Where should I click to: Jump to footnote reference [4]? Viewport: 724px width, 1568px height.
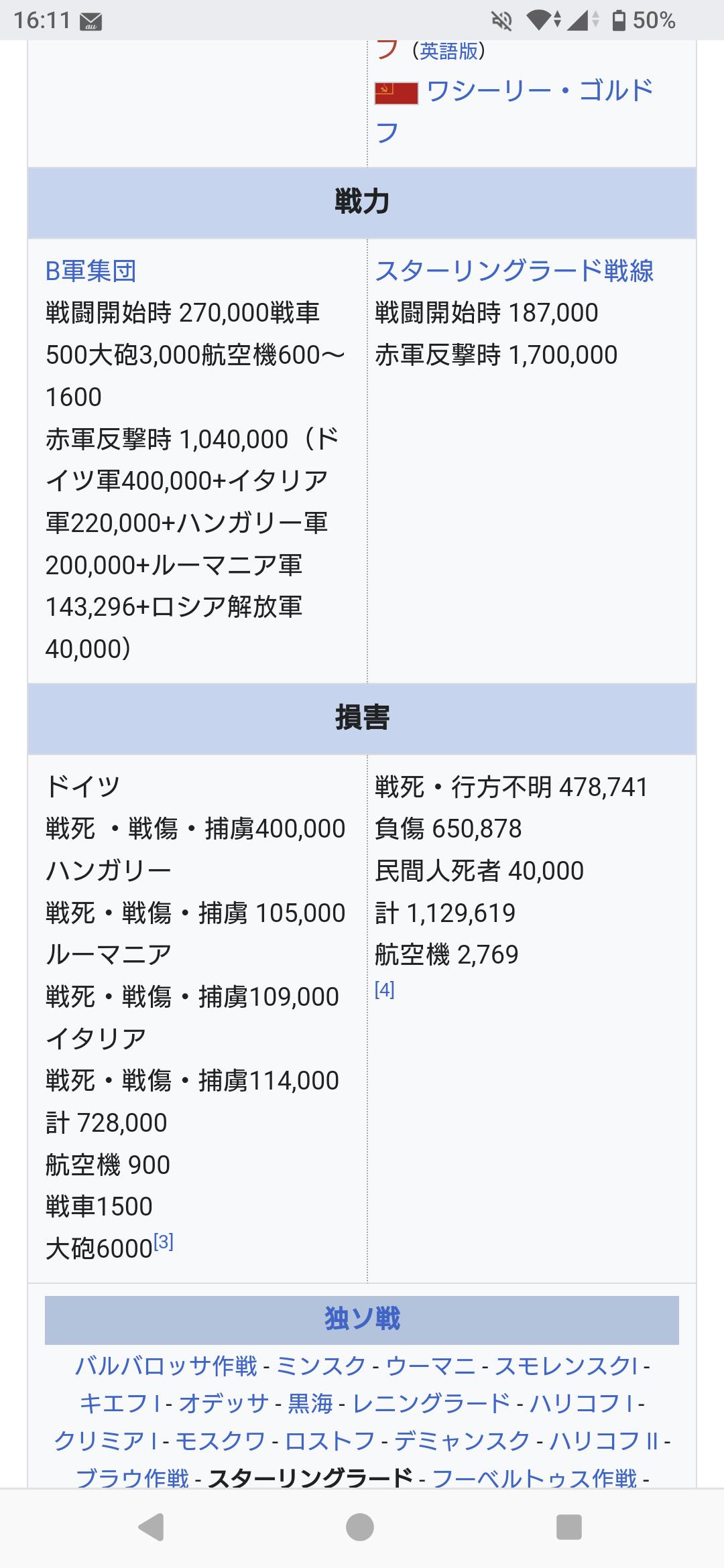[385, 990]
